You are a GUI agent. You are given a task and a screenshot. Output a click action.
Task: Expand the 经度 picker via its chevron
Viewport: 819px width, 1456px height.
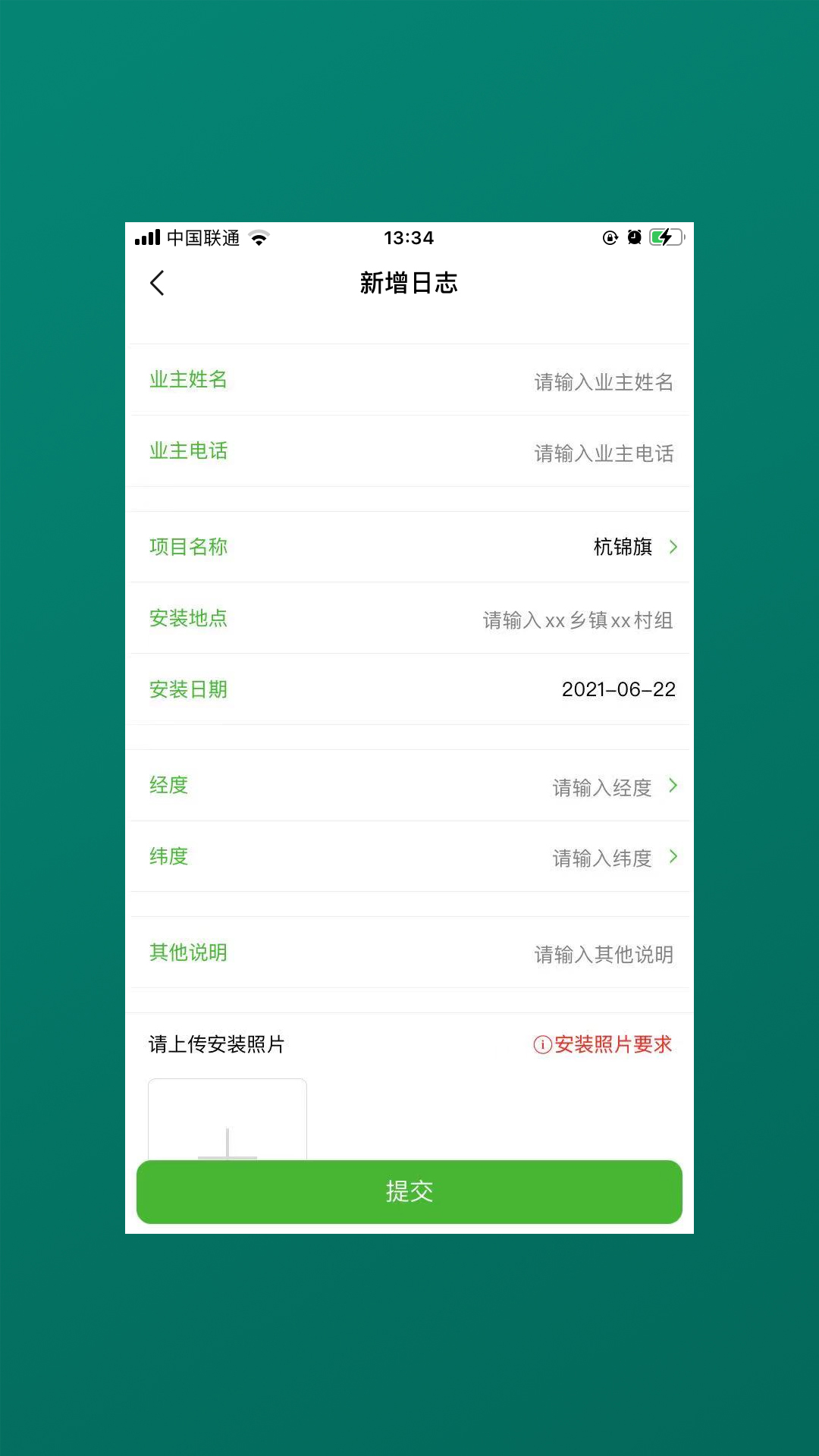(x=673, y=786)
